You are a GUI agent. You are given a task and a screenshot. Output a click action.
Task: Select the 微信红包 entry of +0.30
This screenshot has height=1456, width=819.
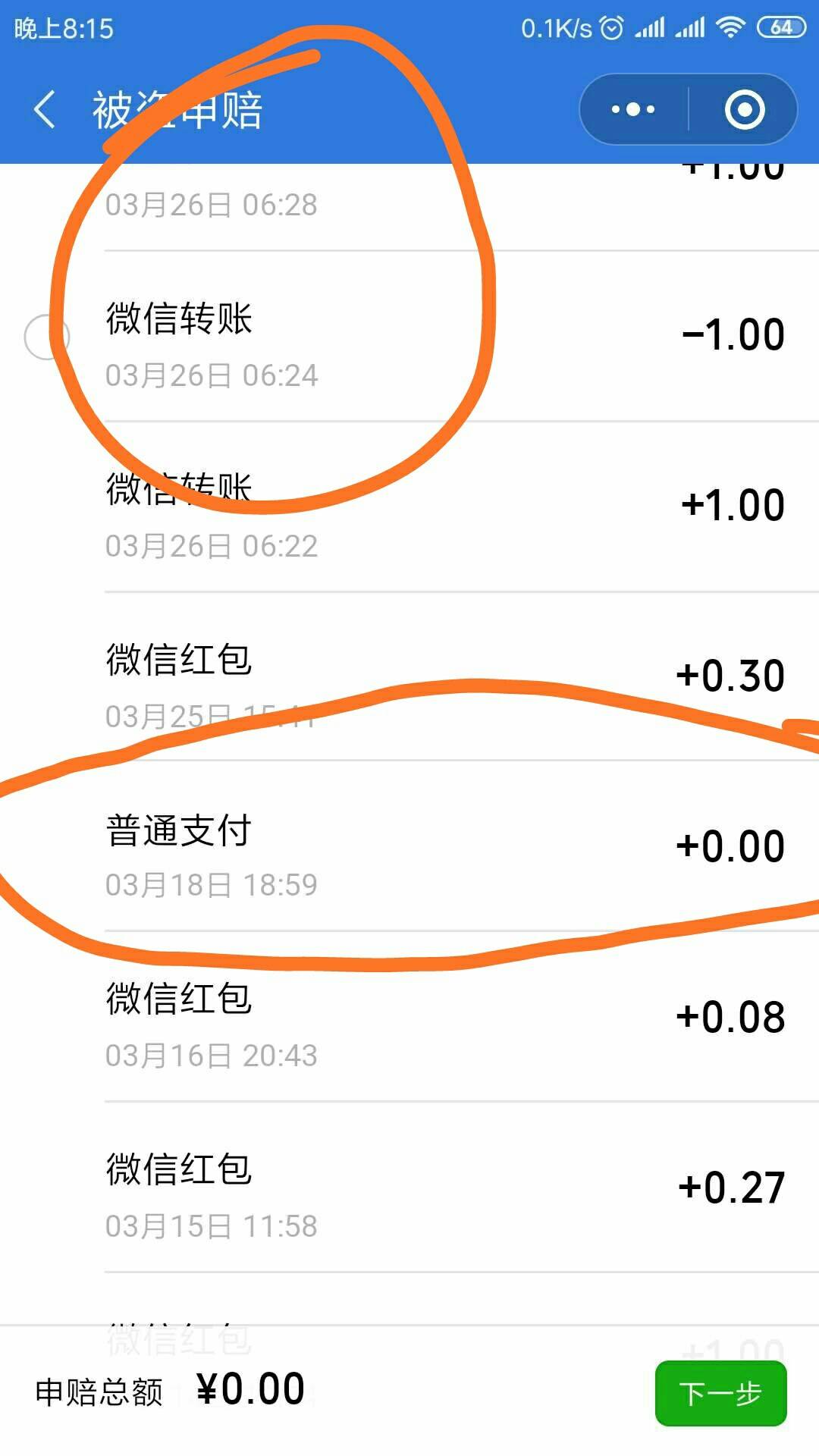click(409, 676)
